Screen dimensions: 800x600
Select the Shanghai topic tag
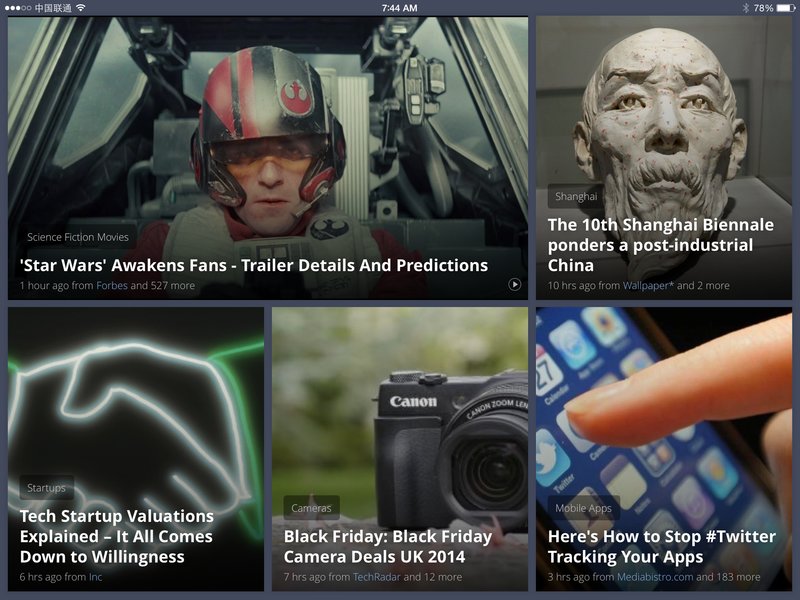pyautogui.click(x=576, y=196)
